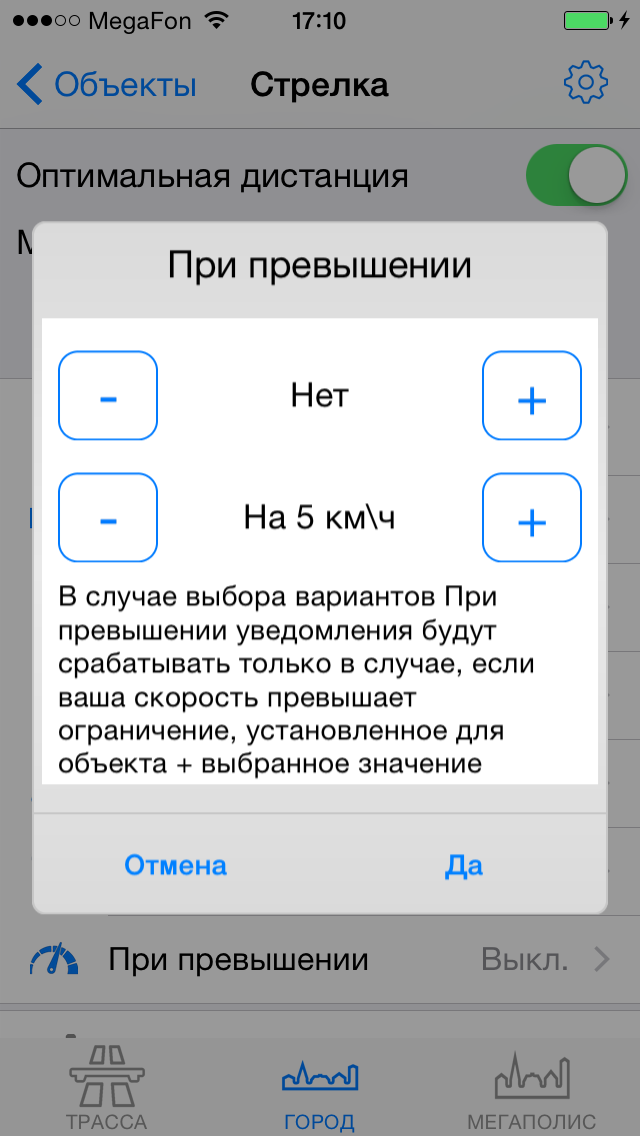Cancel the dialog with Отмена
This screenshot has width=640, height=1136.
176,865
